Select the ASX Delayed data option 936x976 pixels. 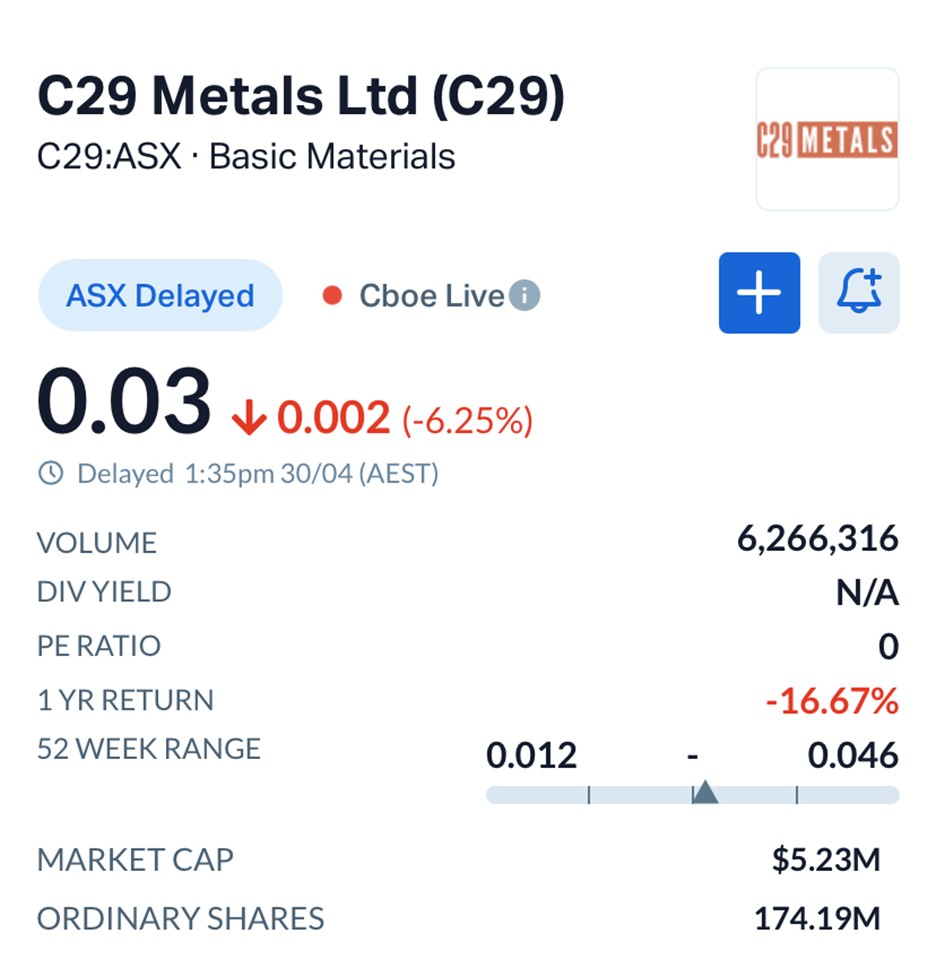tap(160, 296)
